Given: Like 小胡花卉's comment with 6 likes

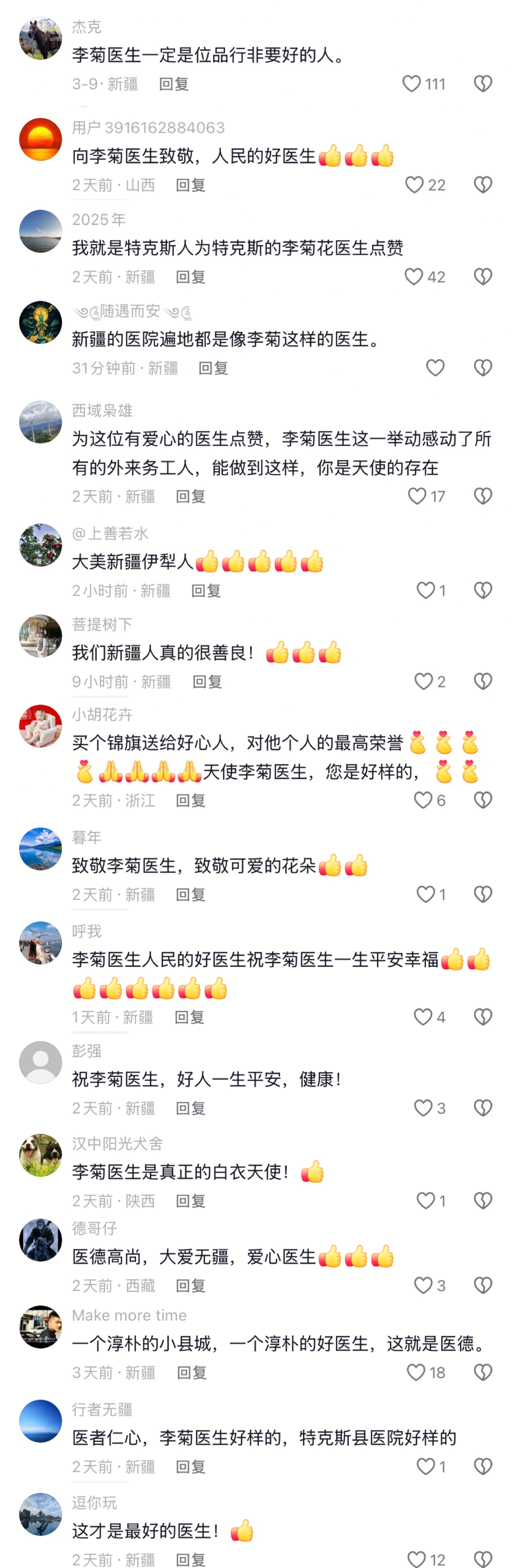Looking at the screenshot, I should (423, 800).
